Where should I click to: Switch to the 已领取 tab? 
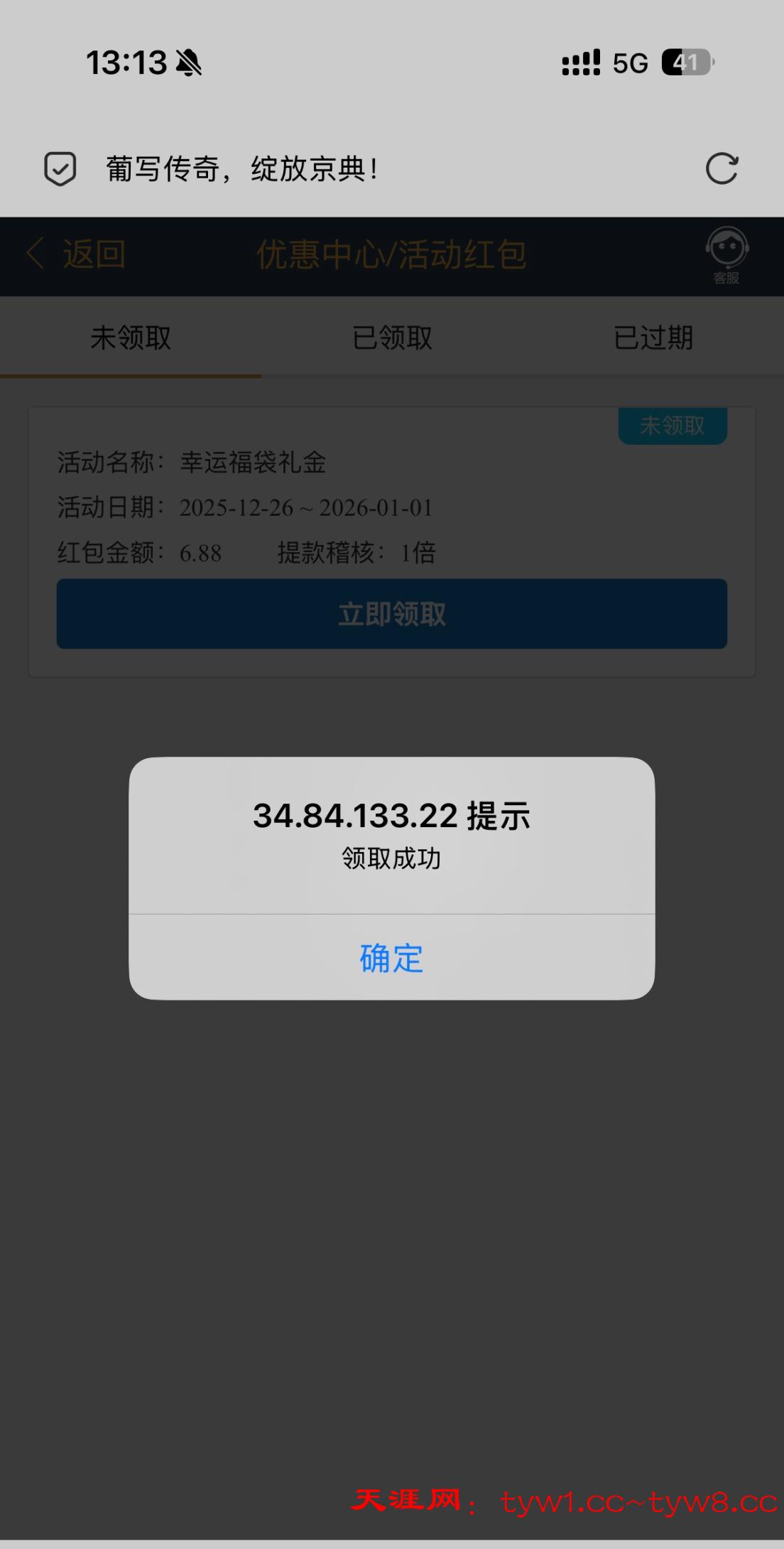[392, 338]
